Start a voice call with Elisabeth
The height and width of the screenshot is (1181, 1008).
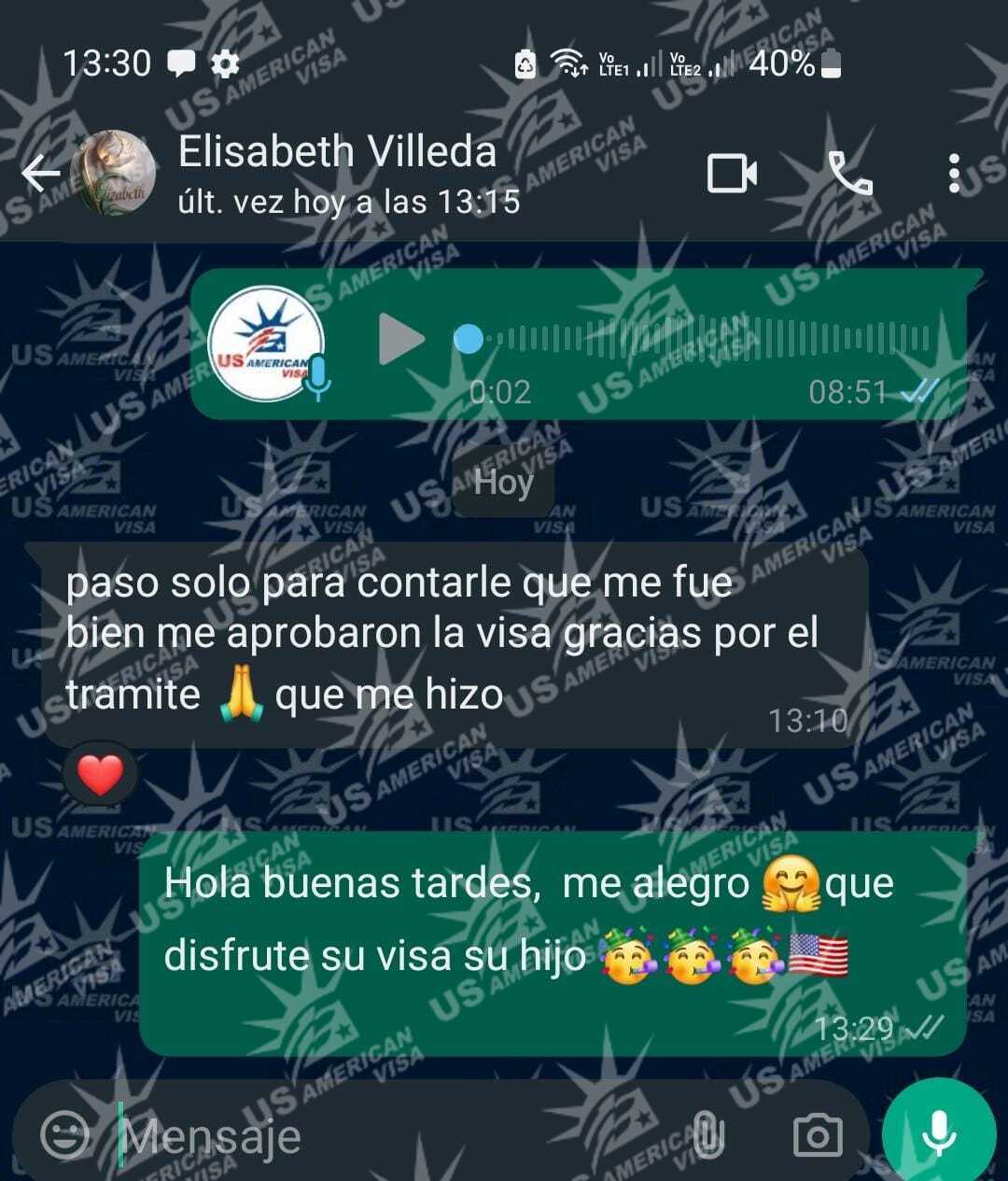[x=850, y=174]
